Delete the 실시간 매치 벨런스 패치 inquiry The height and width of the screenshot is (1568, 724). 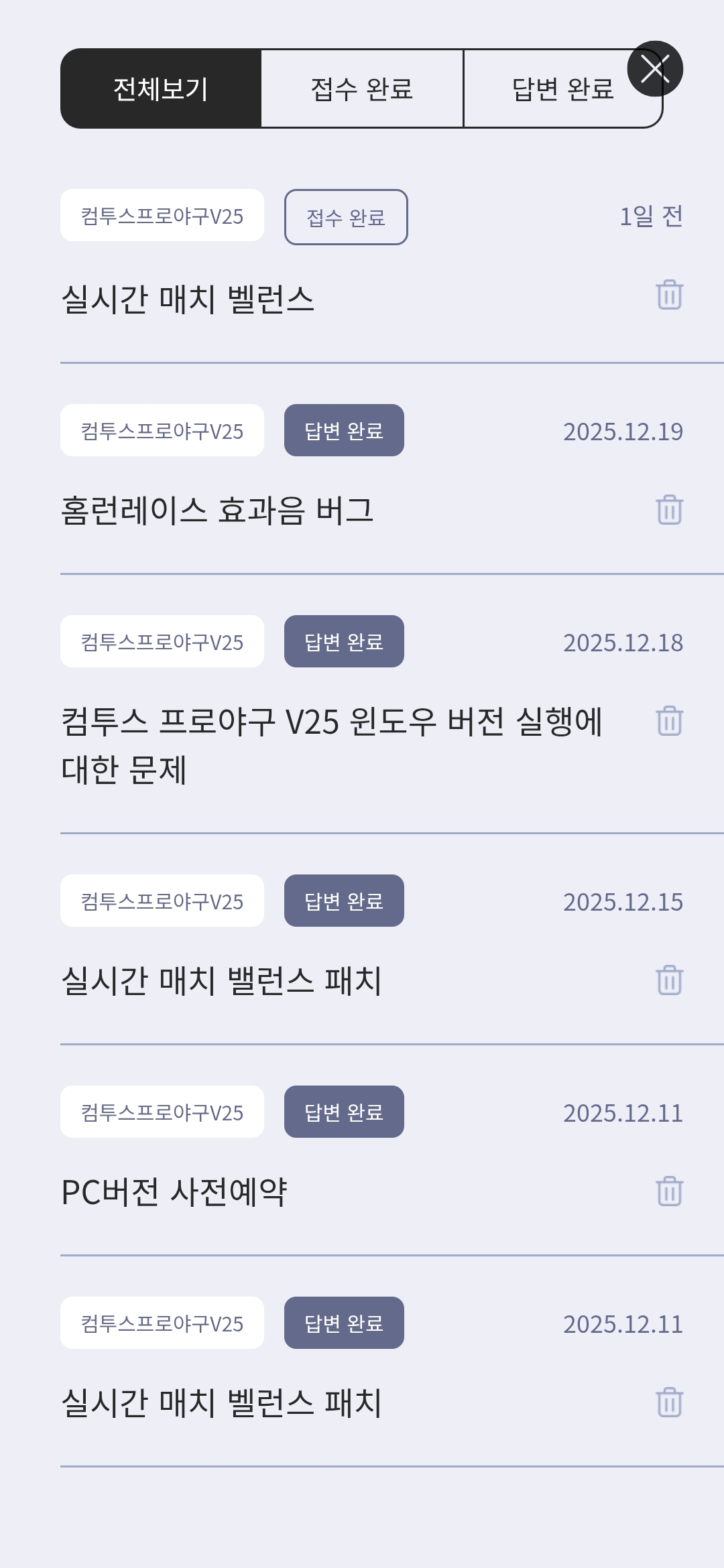[669, 1402]
